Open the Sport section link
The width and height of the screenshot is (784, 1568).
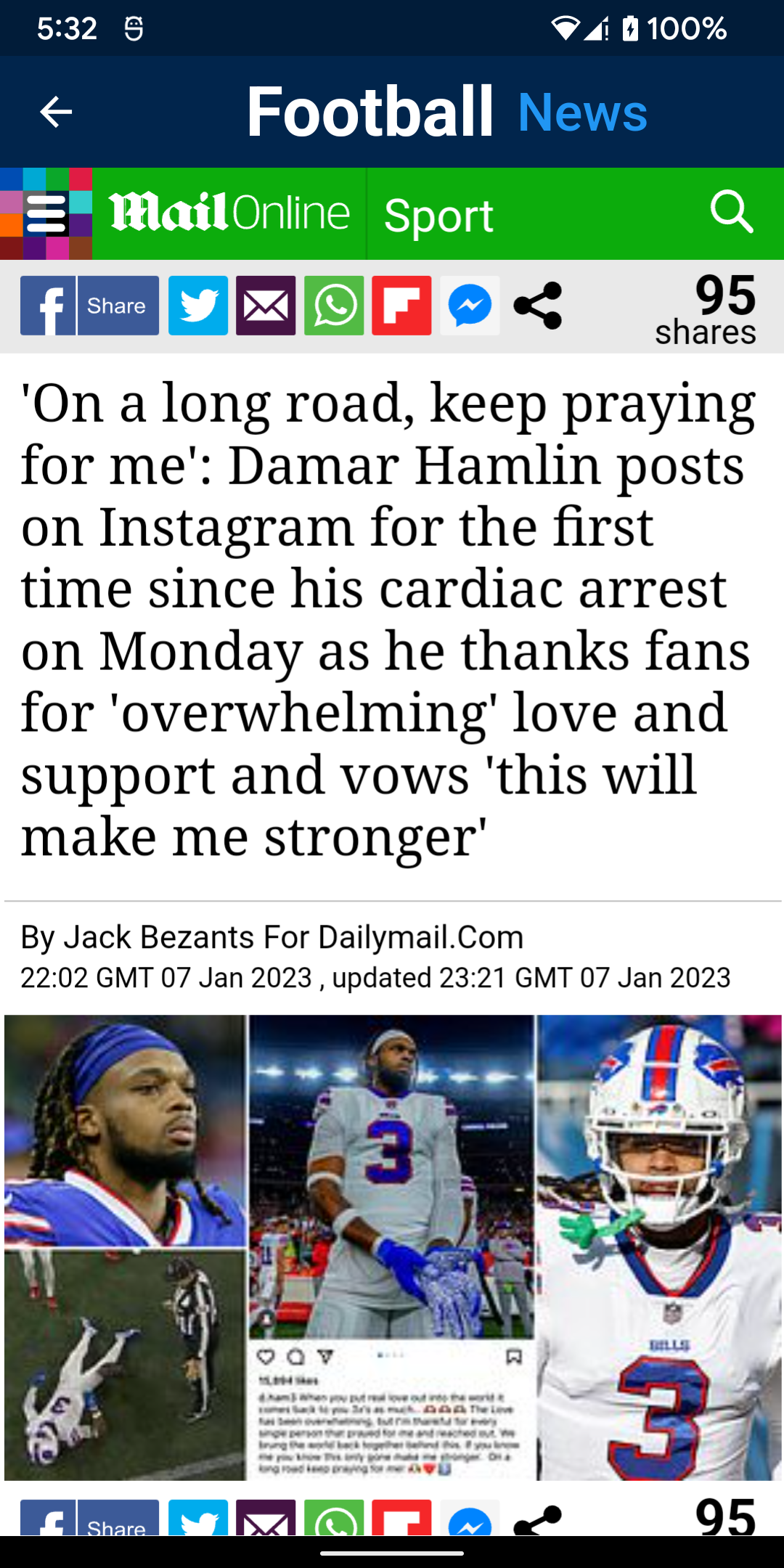(438, 216)
